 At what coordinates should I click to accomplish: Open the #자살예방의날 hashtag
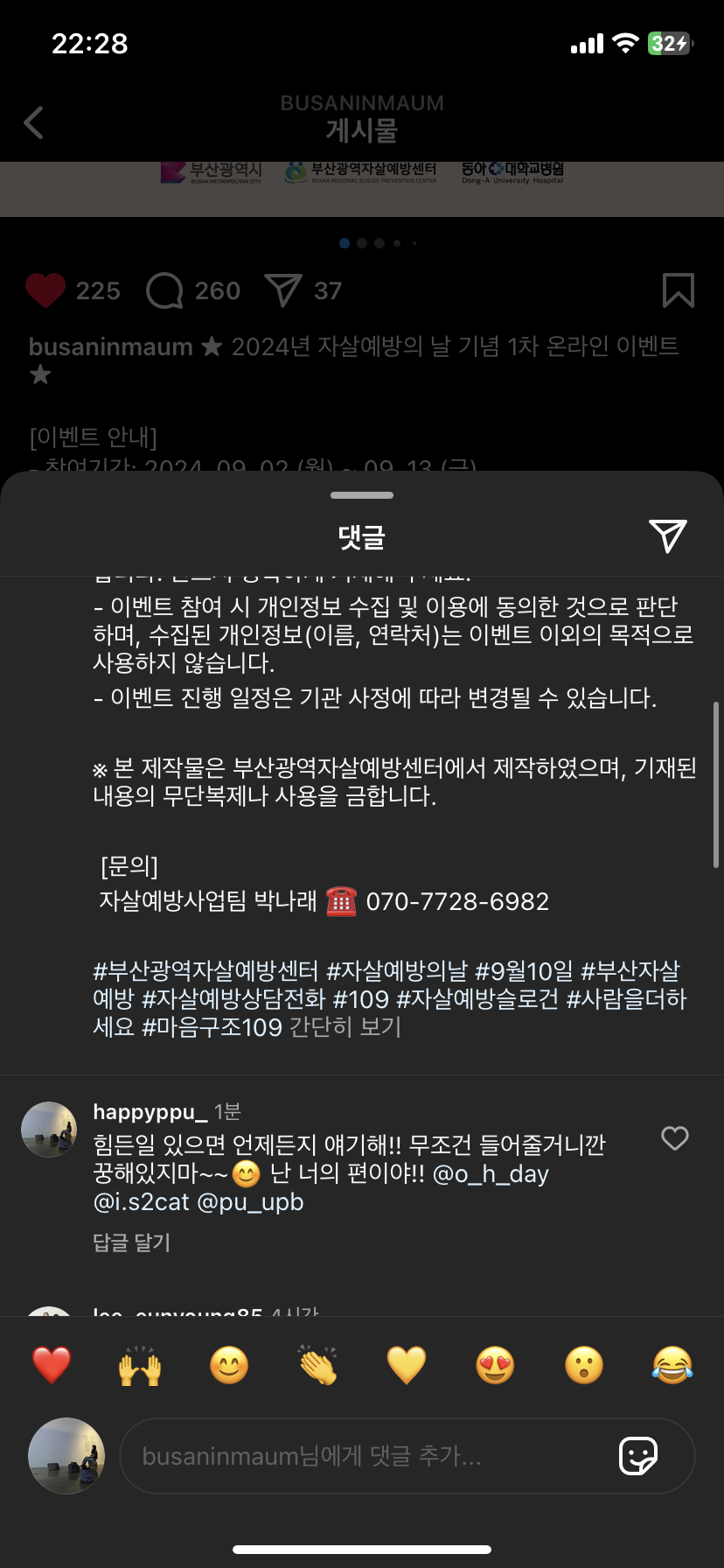[x=397, y=971]
